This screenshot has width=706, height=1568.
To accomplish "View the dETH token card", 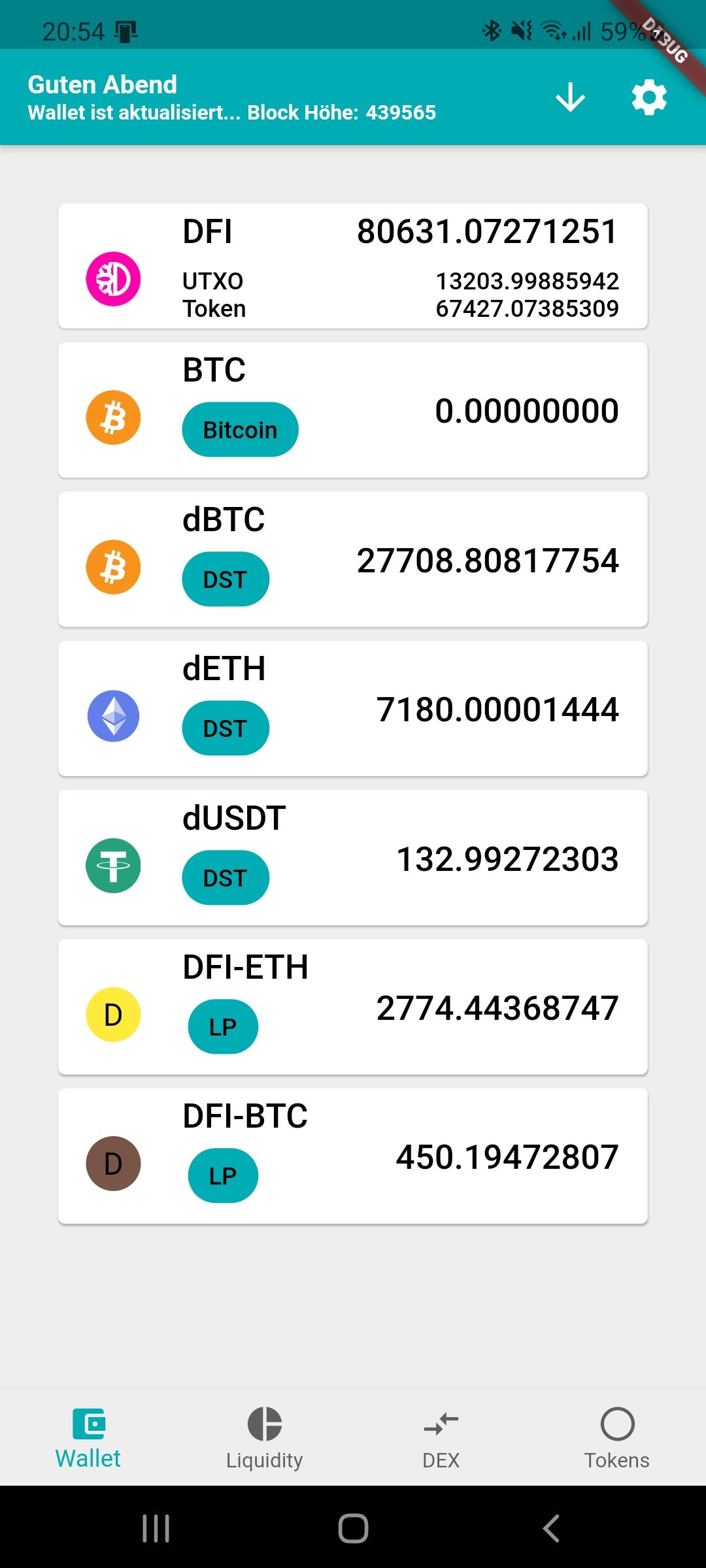I will (x=353, y=709).
